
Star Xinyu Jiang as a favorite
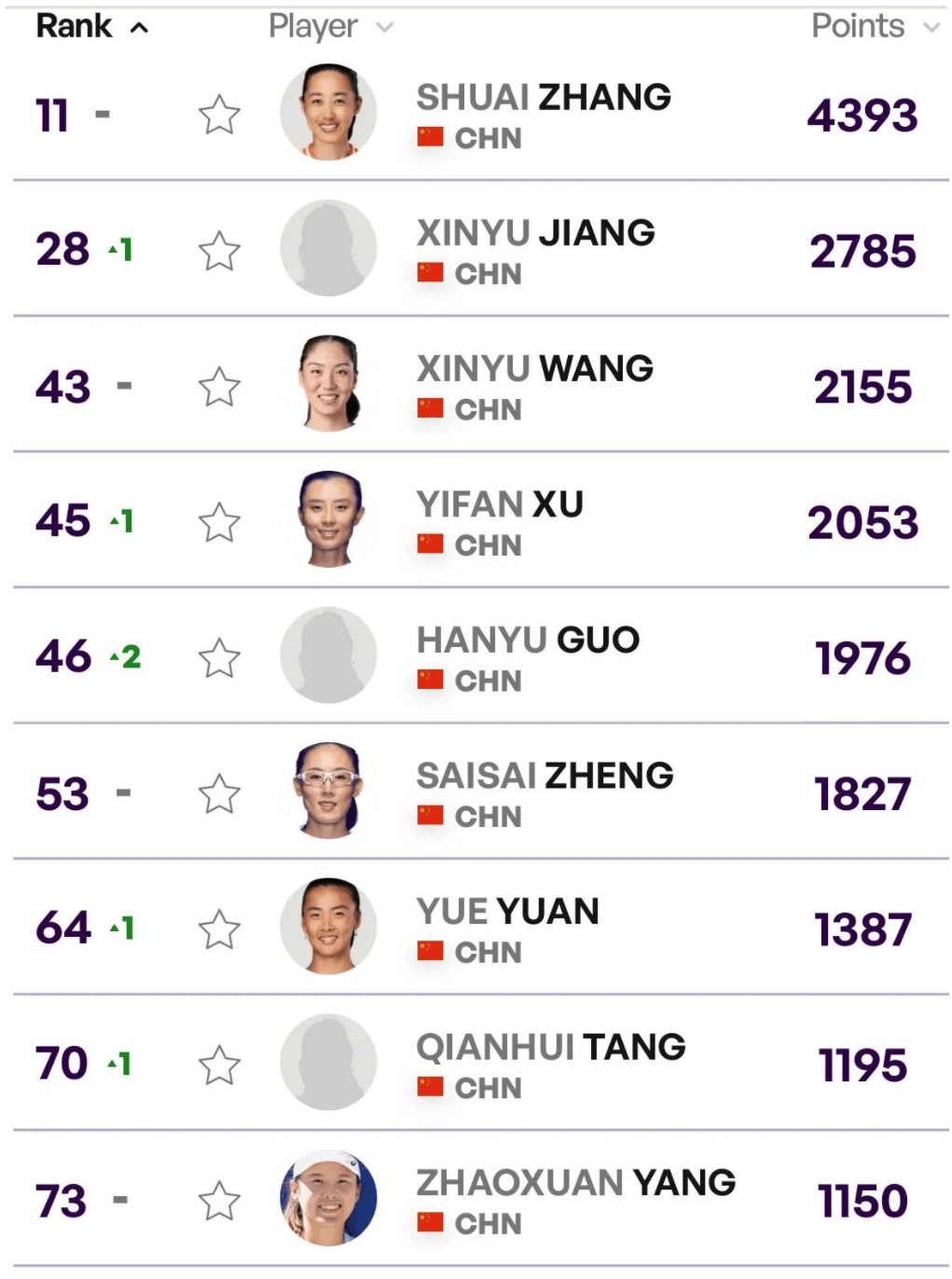[219, 252]
